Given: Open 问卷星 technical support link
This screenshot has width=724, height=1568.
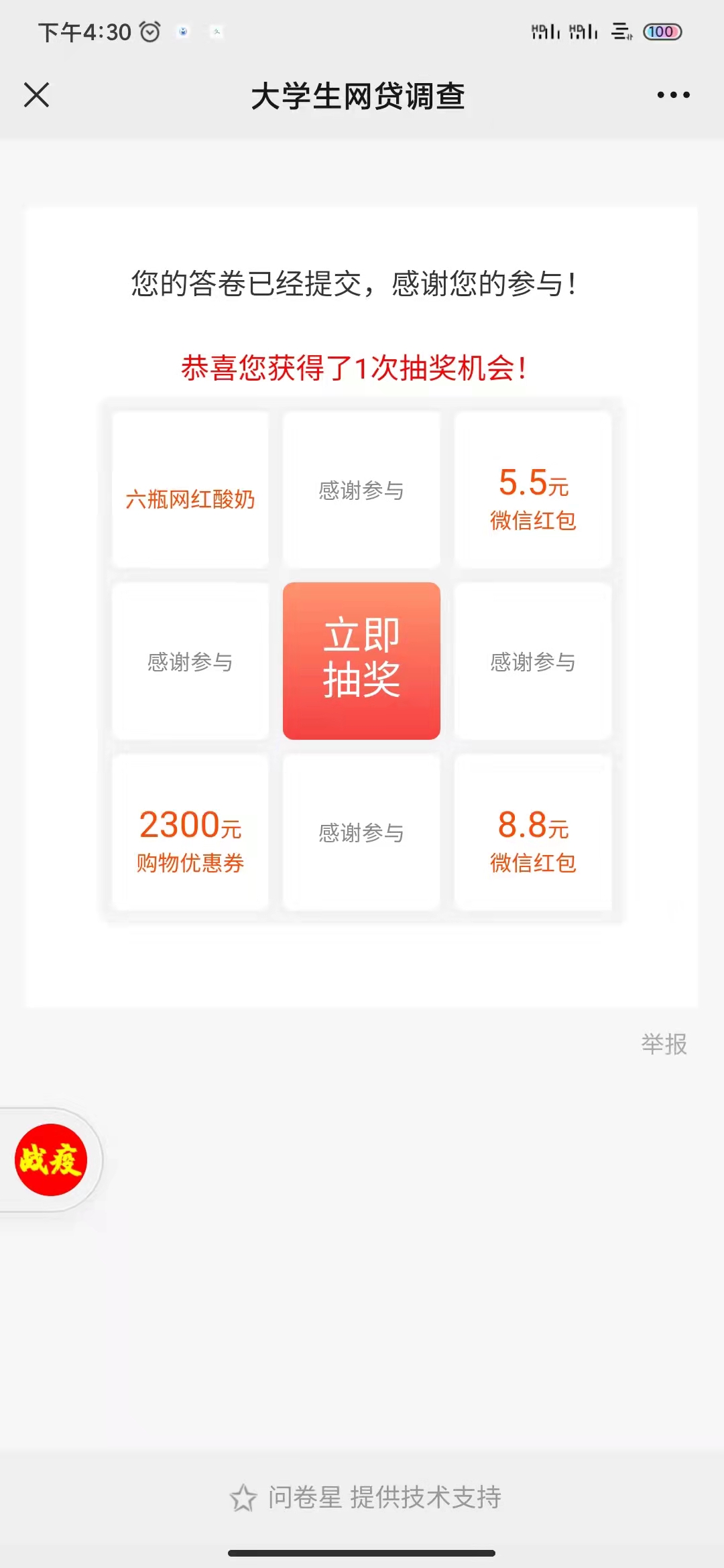Looking at the screenshot, I should (x=365, y=1497).
